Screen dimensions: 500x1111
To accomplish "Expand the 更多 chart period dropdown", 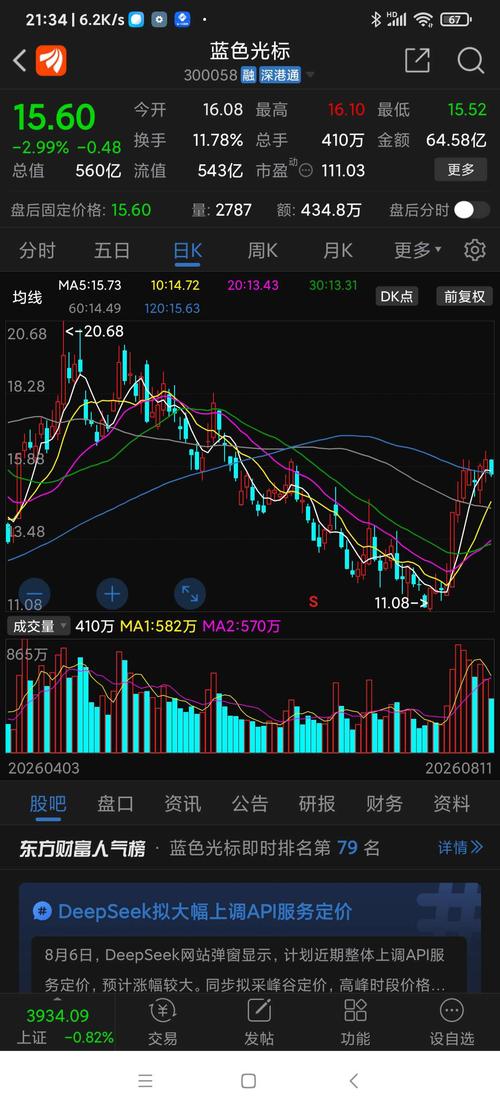I will (417, 250).
